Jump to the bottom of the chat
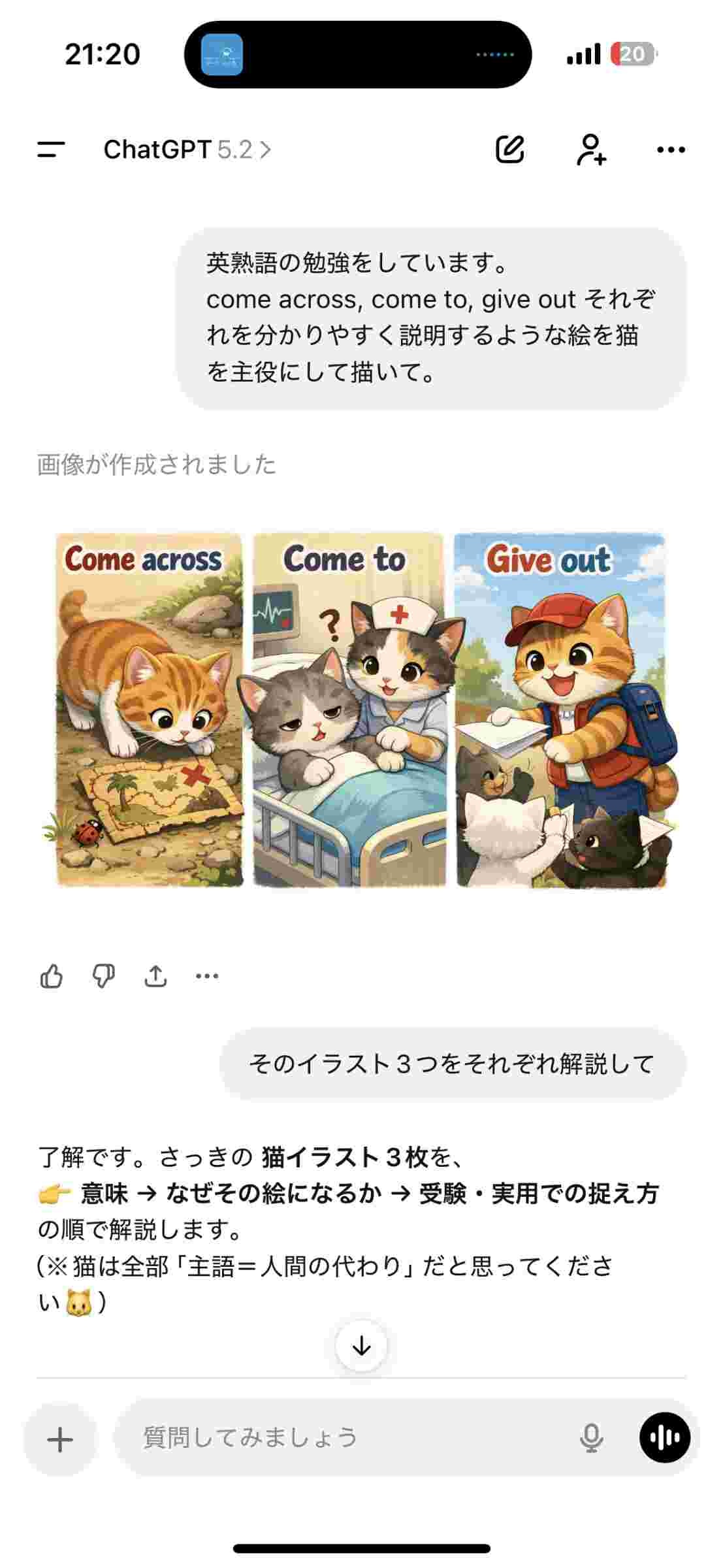723x1568 pixels. 361,1345
